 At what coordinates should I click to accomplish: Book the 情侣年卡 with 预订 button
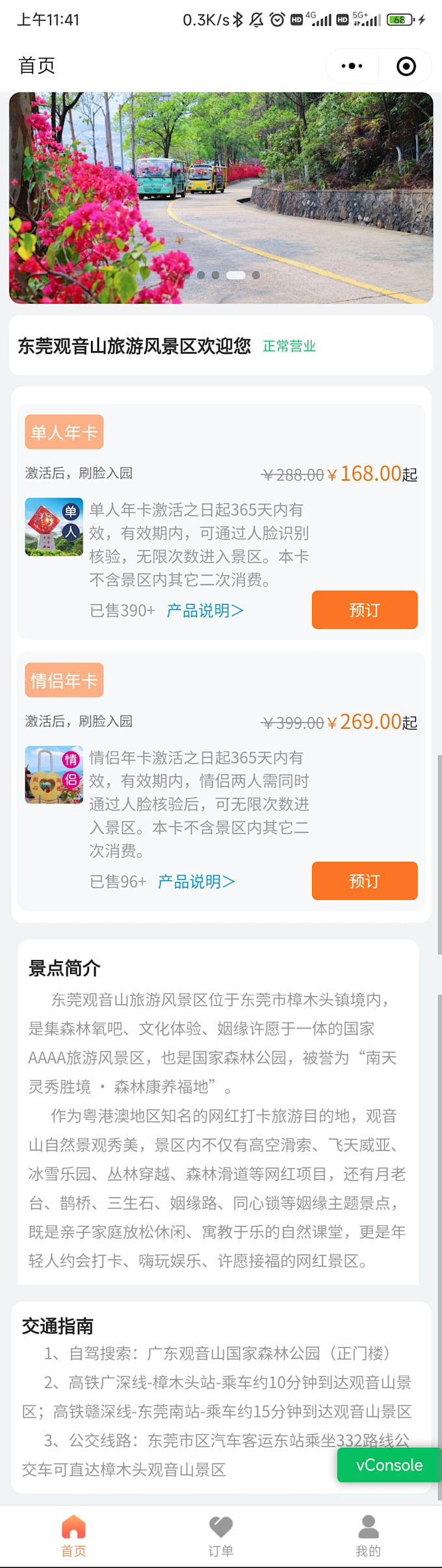click(364, 881)
